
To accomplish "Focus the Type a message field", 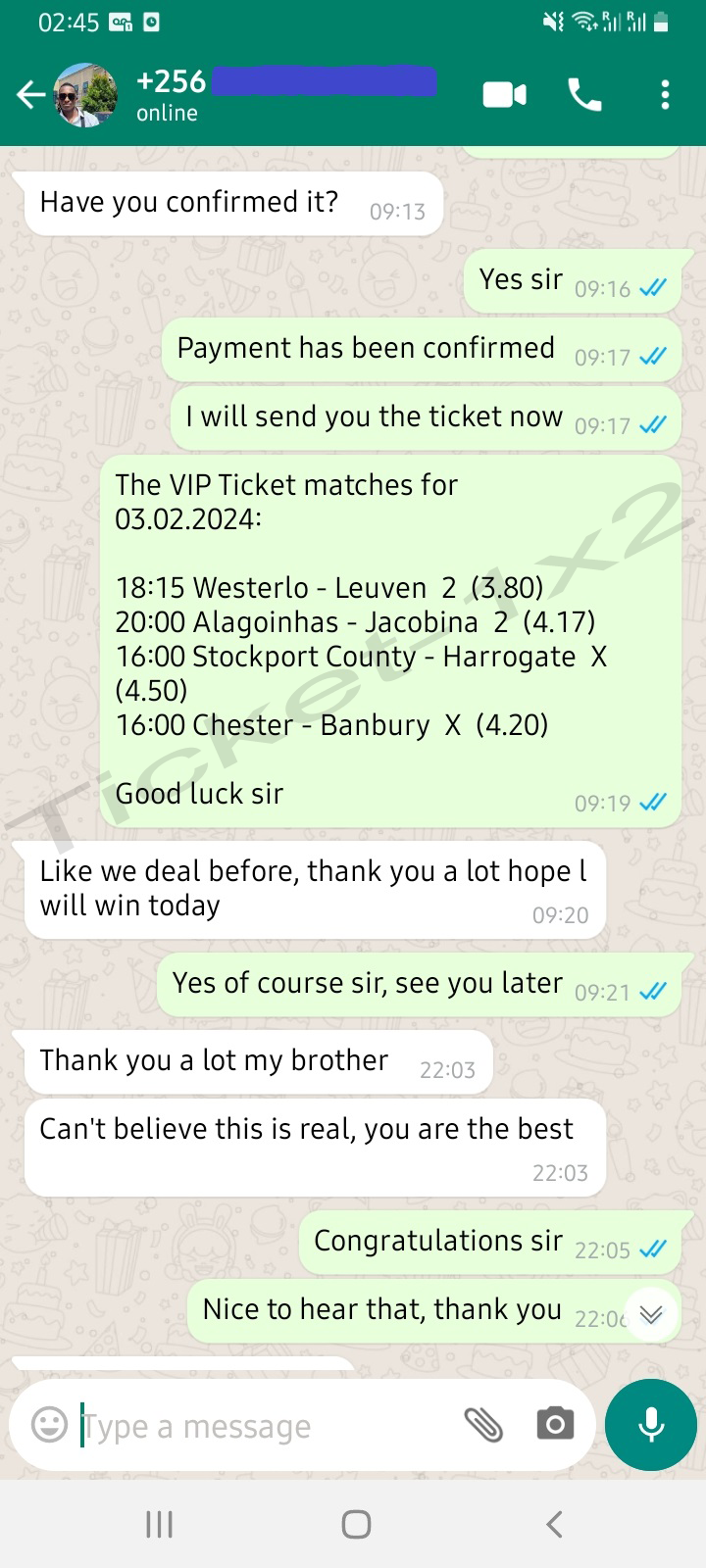I will 265,1426.
